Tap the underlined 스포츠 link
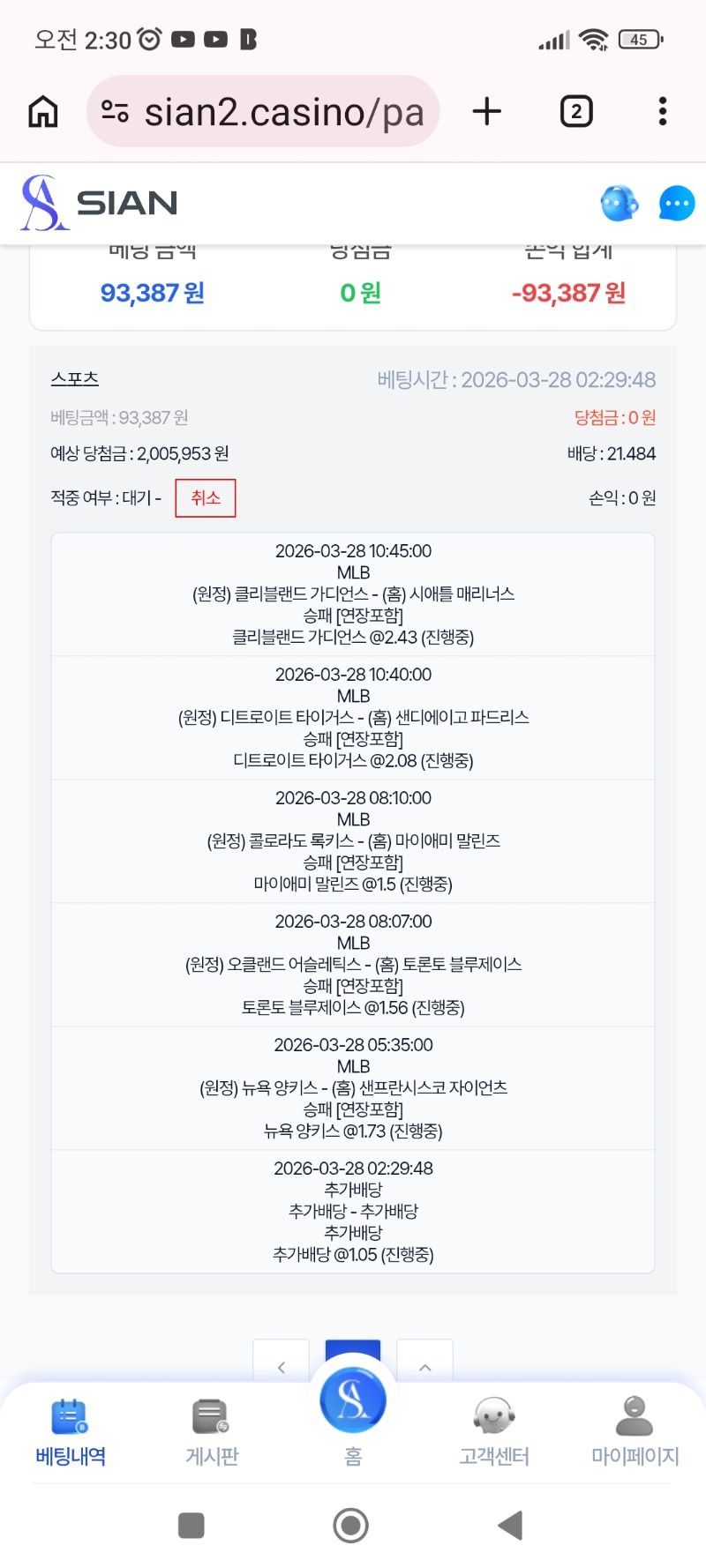This screenshot has height=1568, width=706. (x=75, y=379)
